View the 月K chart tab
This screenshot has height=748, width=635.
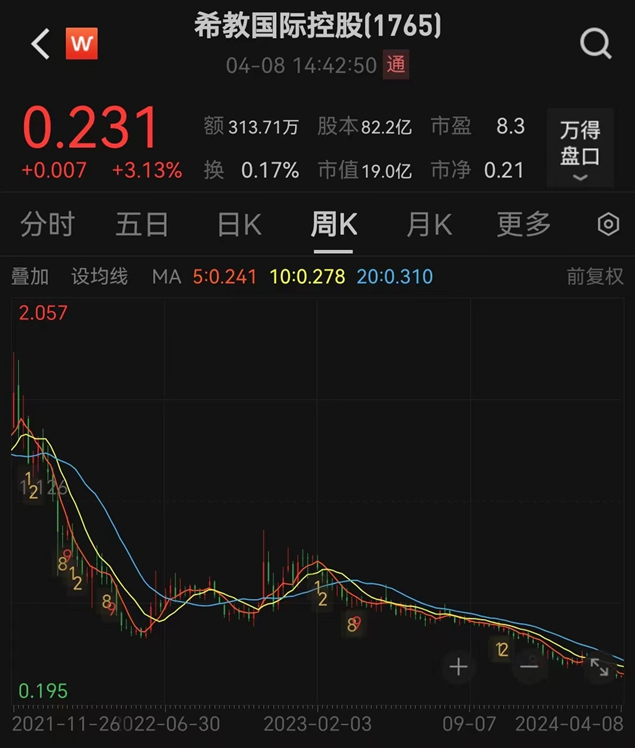(429, 224)
